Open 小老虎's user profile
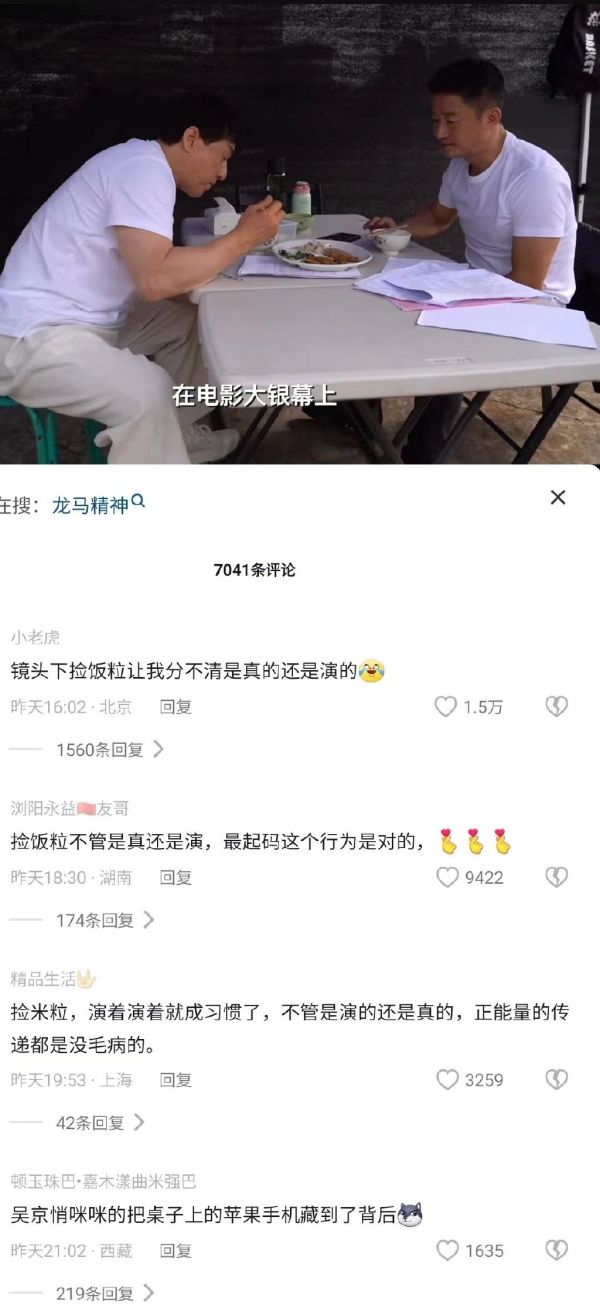This screenshot has width=600, height=1309. click(x=35, y=637)
